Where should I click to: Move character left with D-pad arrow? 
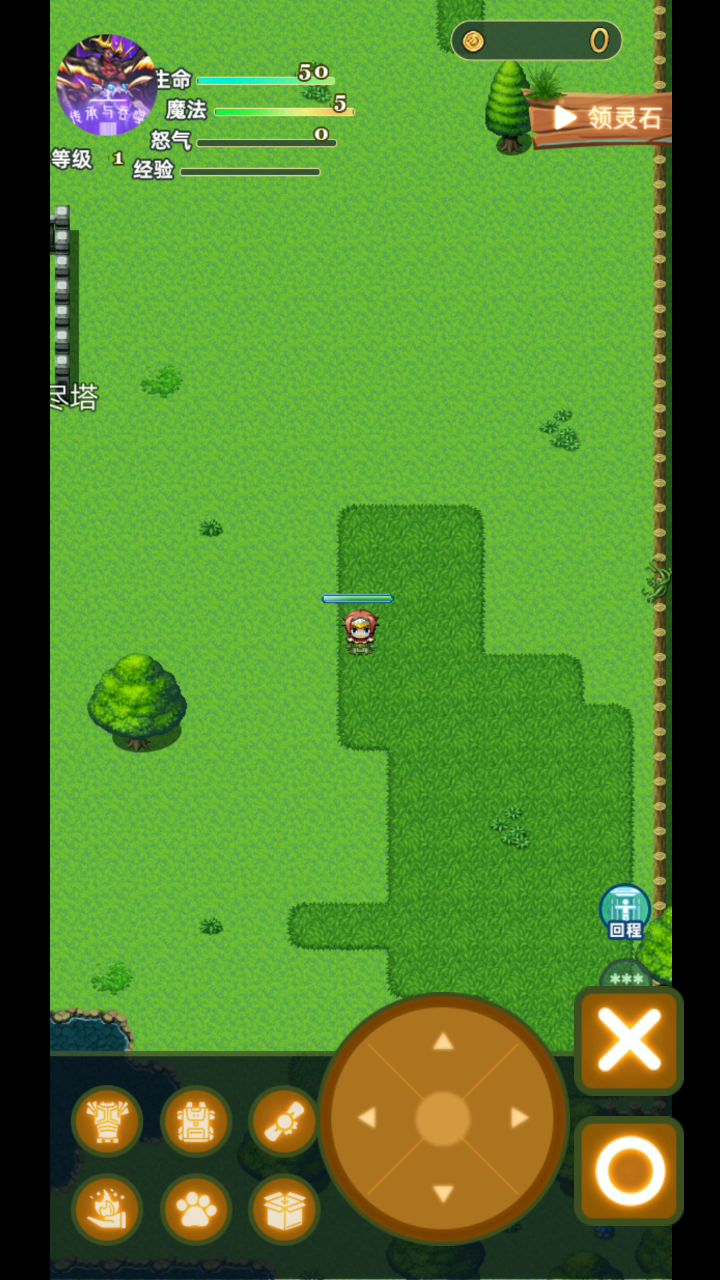click(367, 1118)
